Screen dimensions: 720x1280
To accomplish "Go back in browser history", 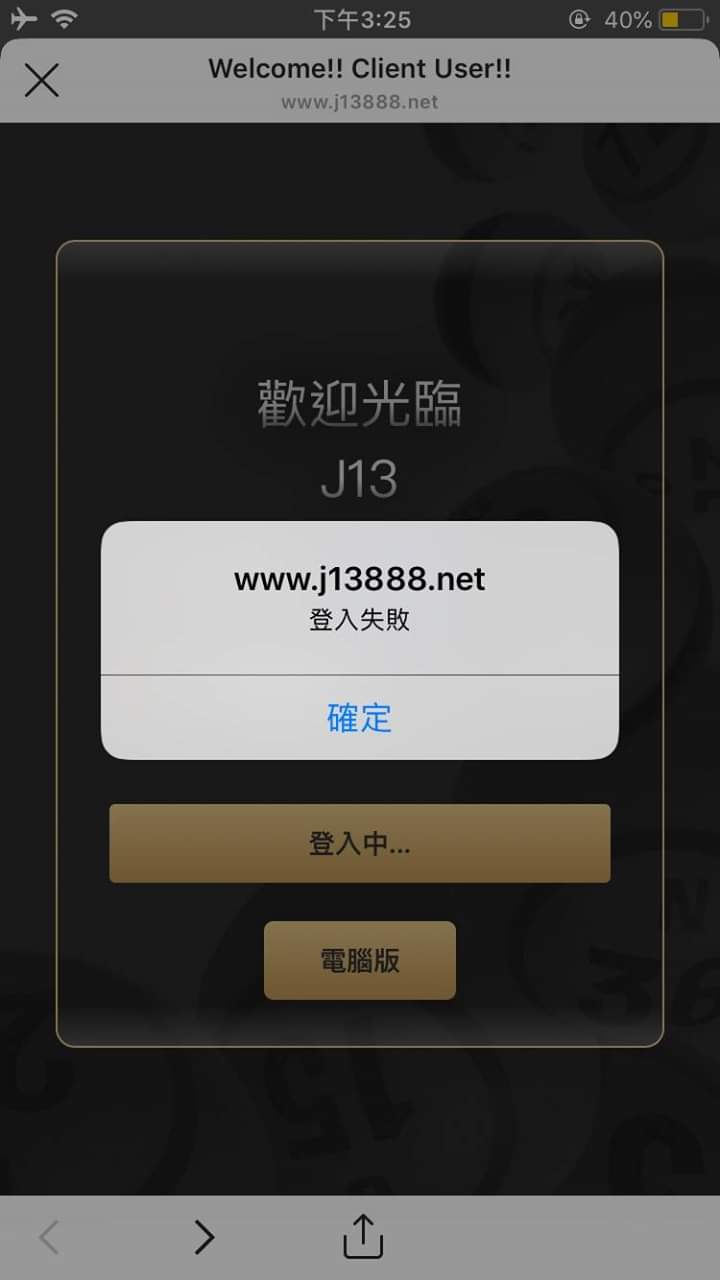I will 48,1238.
